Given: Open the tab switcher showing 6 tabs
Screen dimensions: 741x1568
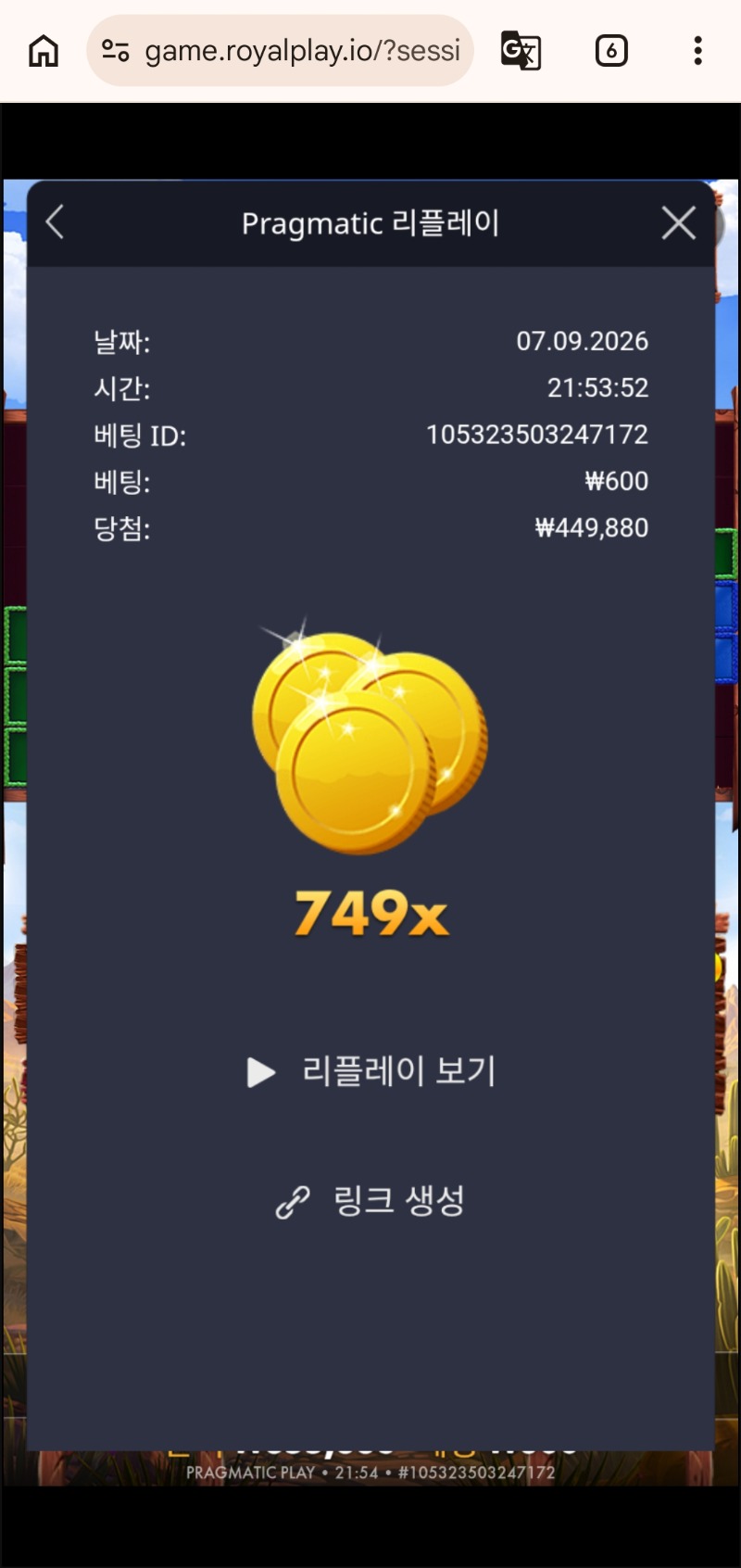Looking at the screenshot, I should (611, 50).
